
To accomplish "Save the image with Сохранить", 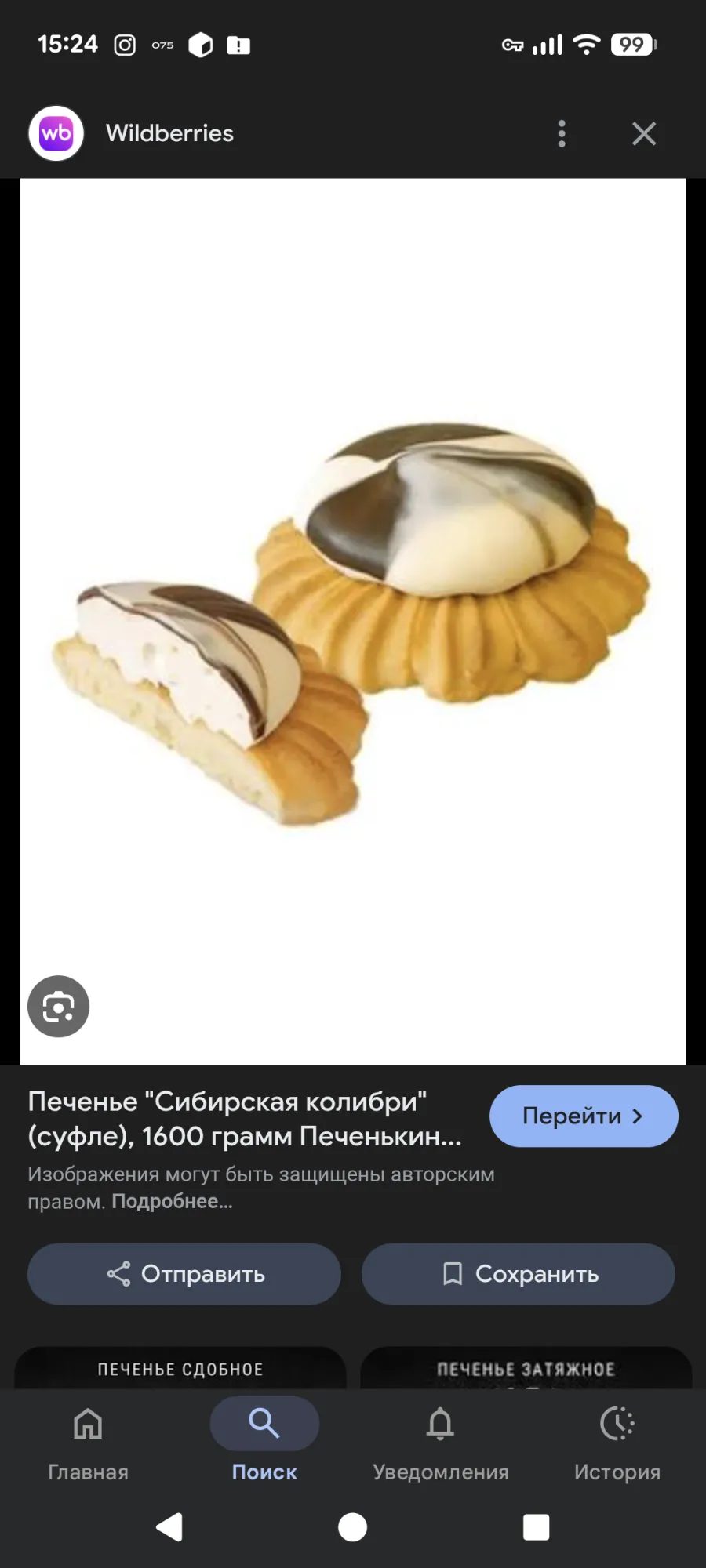I will [518, 1274].
